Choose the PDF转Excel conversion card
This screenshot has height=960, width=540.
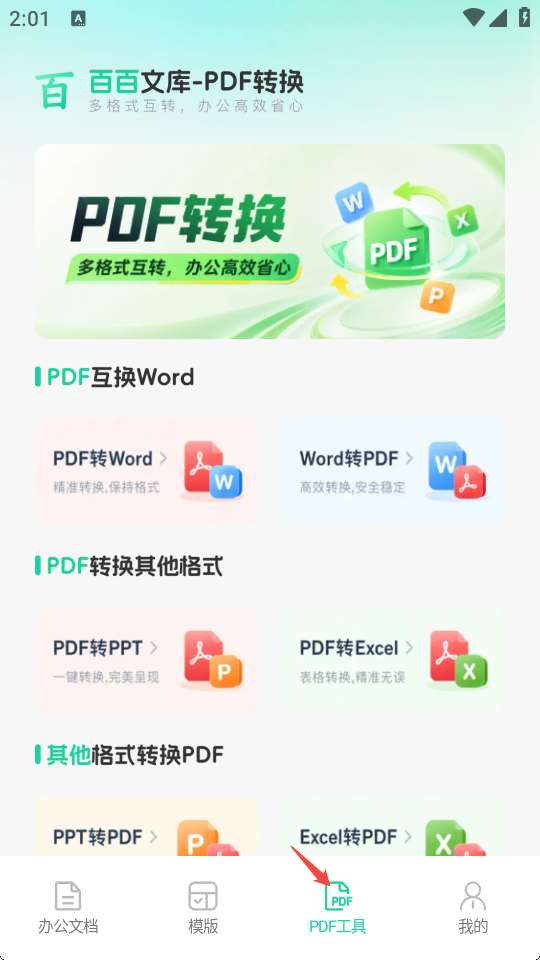pos(394,660)
